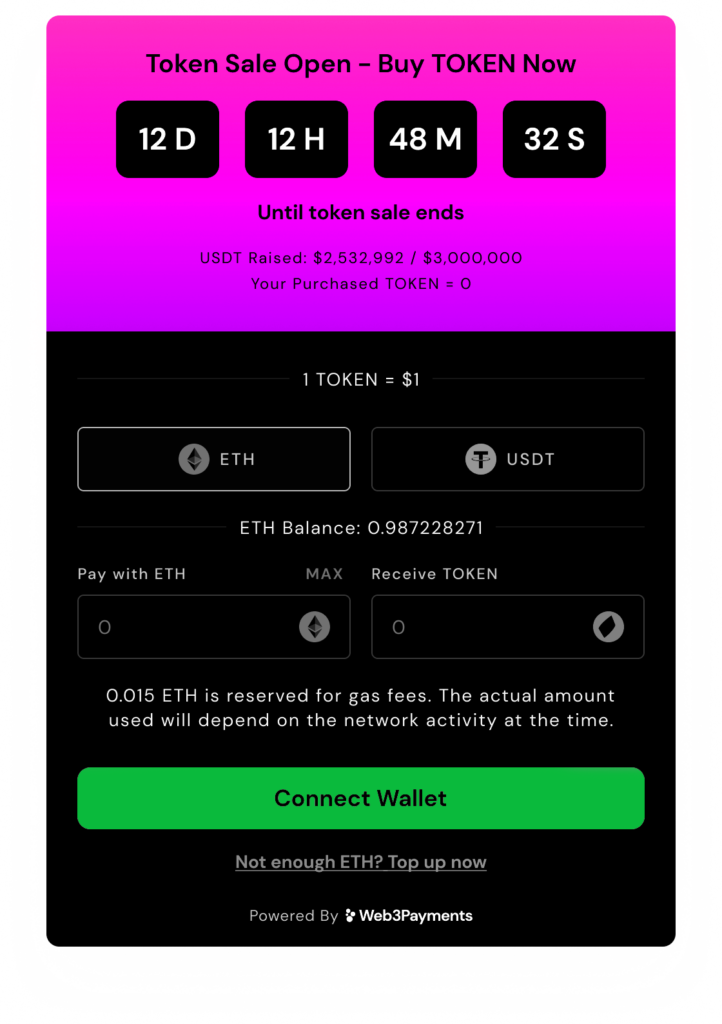Open the Not enough ETH? Top up now link
722x1024 pixels.
tap(361, 862)
